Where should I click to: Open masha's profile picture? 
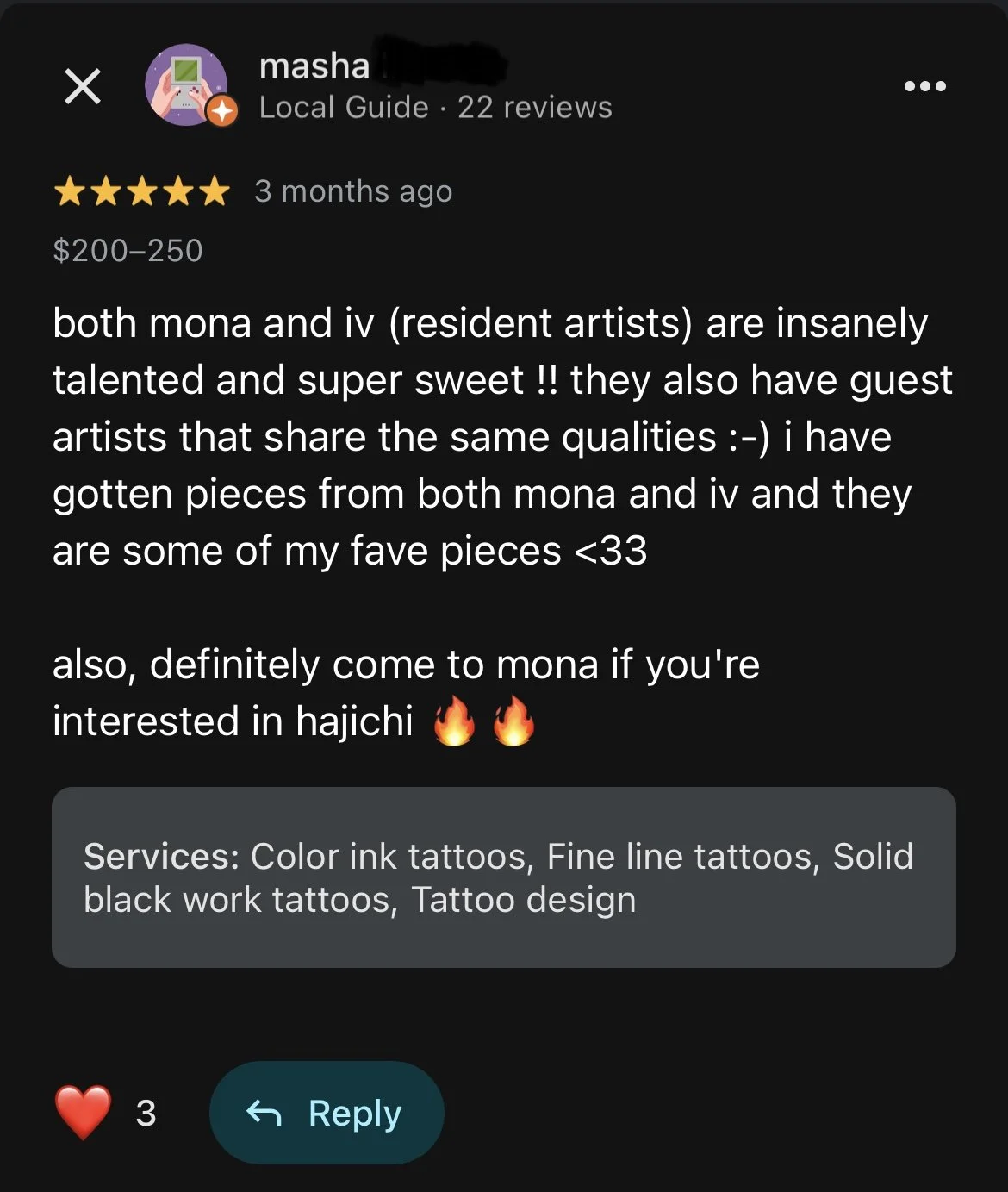[x=186, y=84]
